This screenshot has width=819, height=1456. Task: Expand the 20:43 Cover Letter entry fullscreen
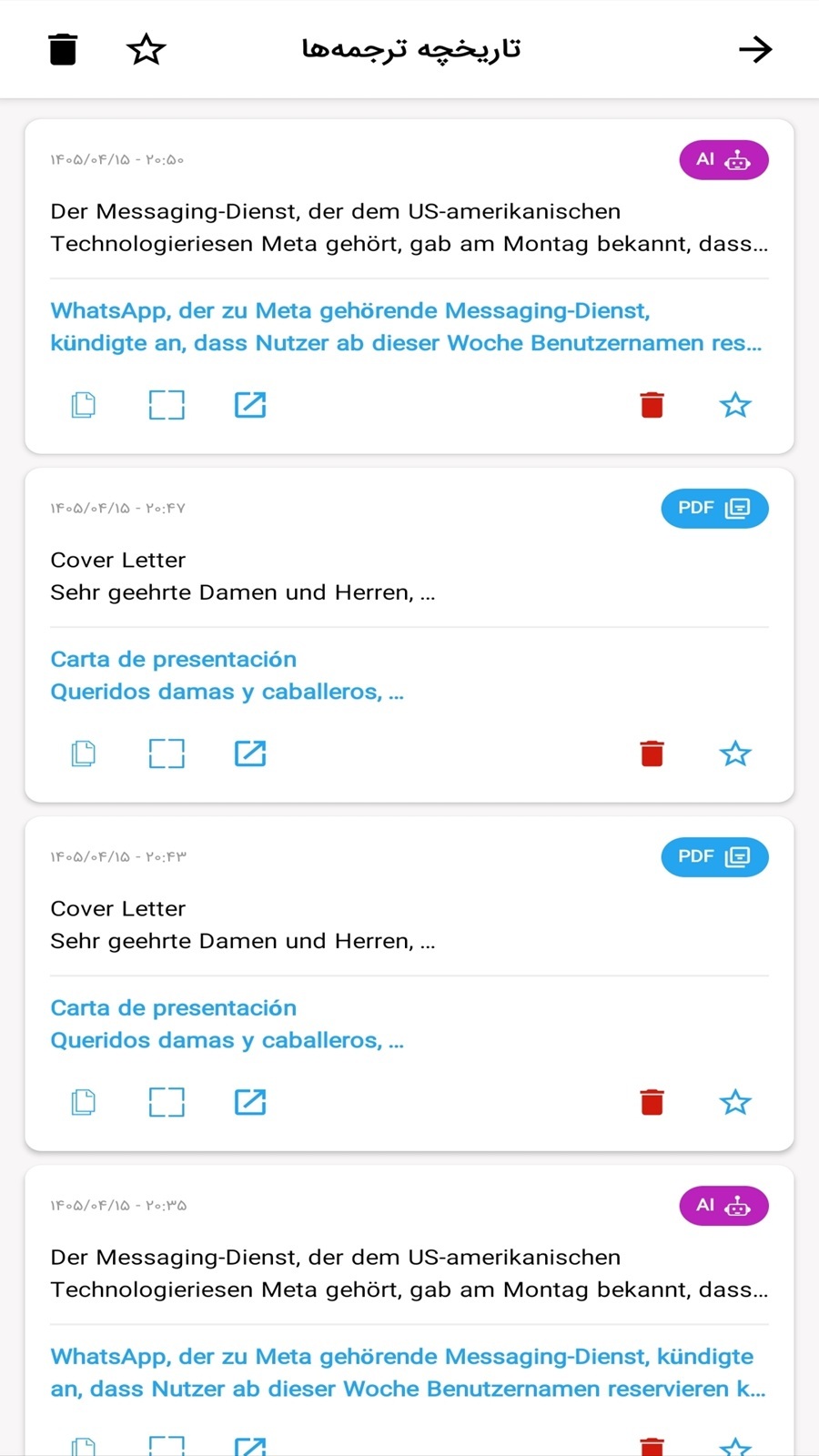[x=167, y=1102]
